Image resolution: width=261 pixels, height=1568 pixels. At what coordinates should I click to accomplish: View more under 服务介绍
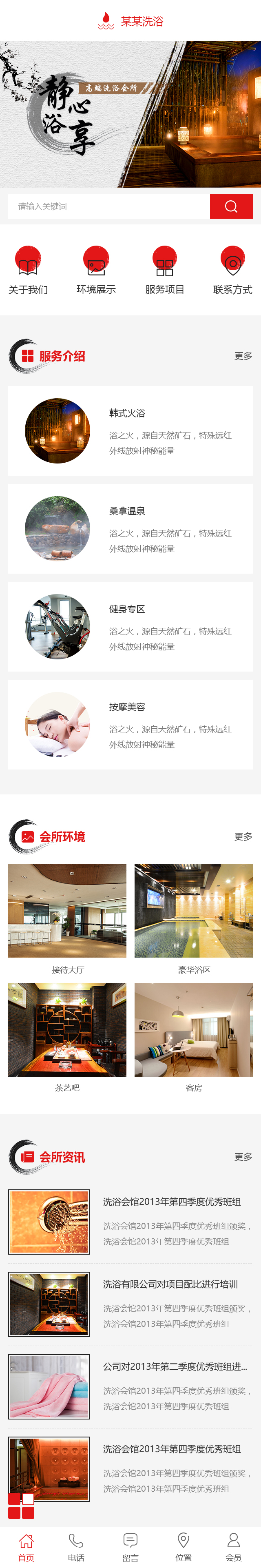point(243,356)
